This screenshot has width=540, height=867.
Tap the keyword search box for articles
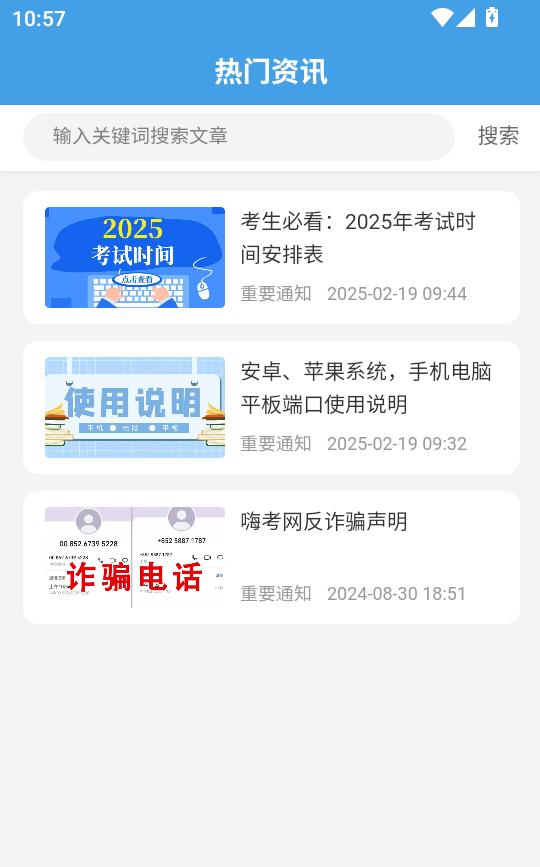239,137
